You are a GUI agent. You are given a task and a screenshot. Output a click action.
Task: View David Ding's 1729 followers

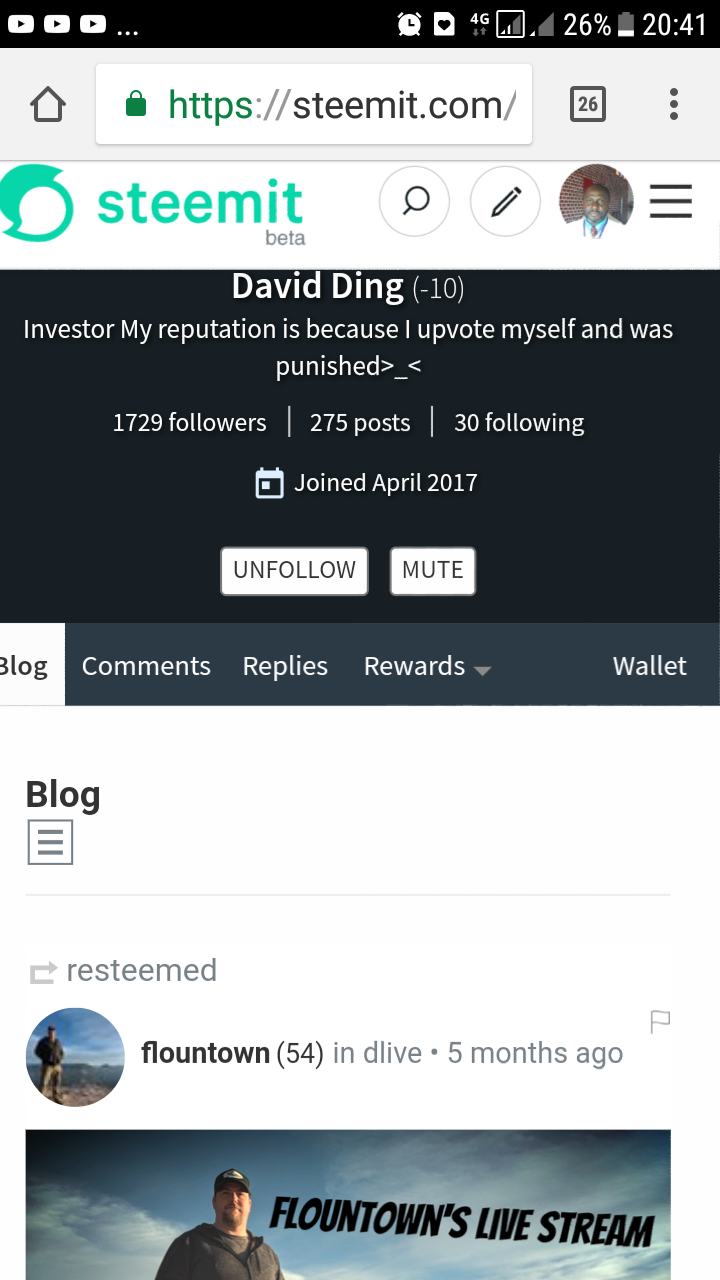(x=189, y=423)
